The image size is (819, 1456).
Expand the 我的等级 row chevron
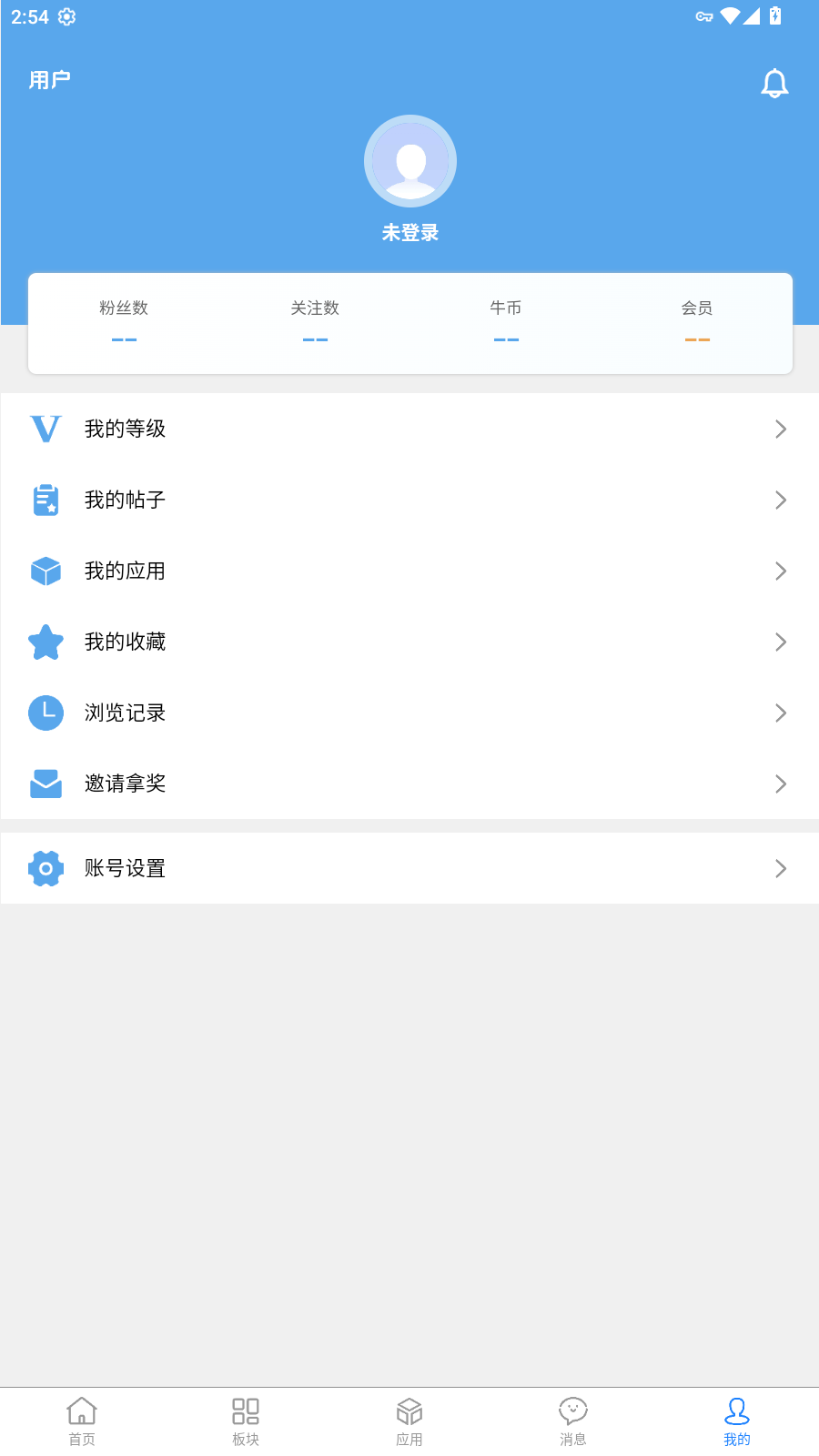pos(781,429)
